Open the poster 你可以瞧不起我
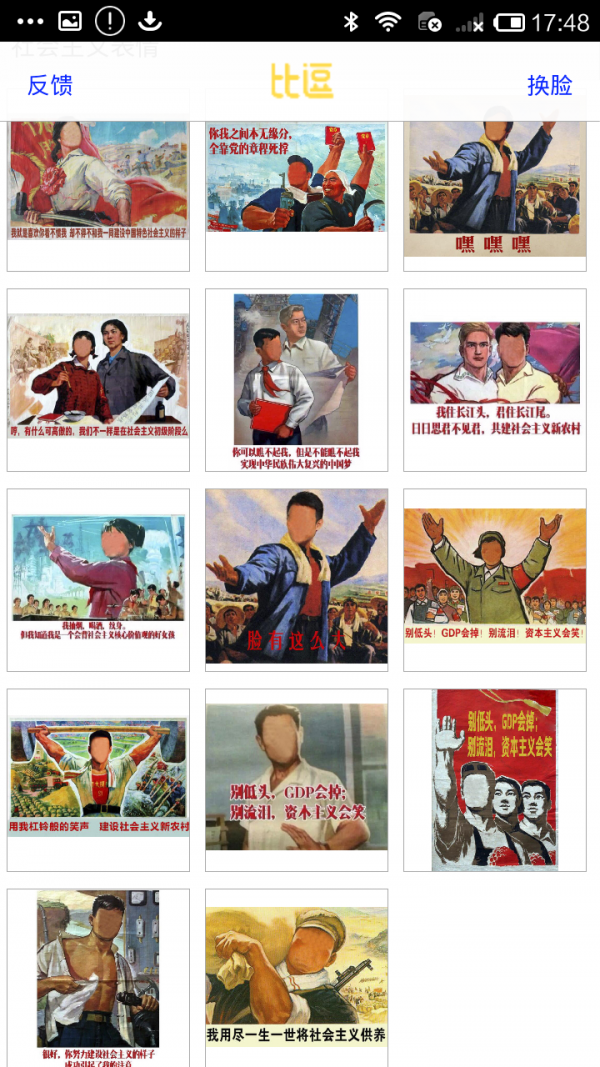 (x=296, y=379)
